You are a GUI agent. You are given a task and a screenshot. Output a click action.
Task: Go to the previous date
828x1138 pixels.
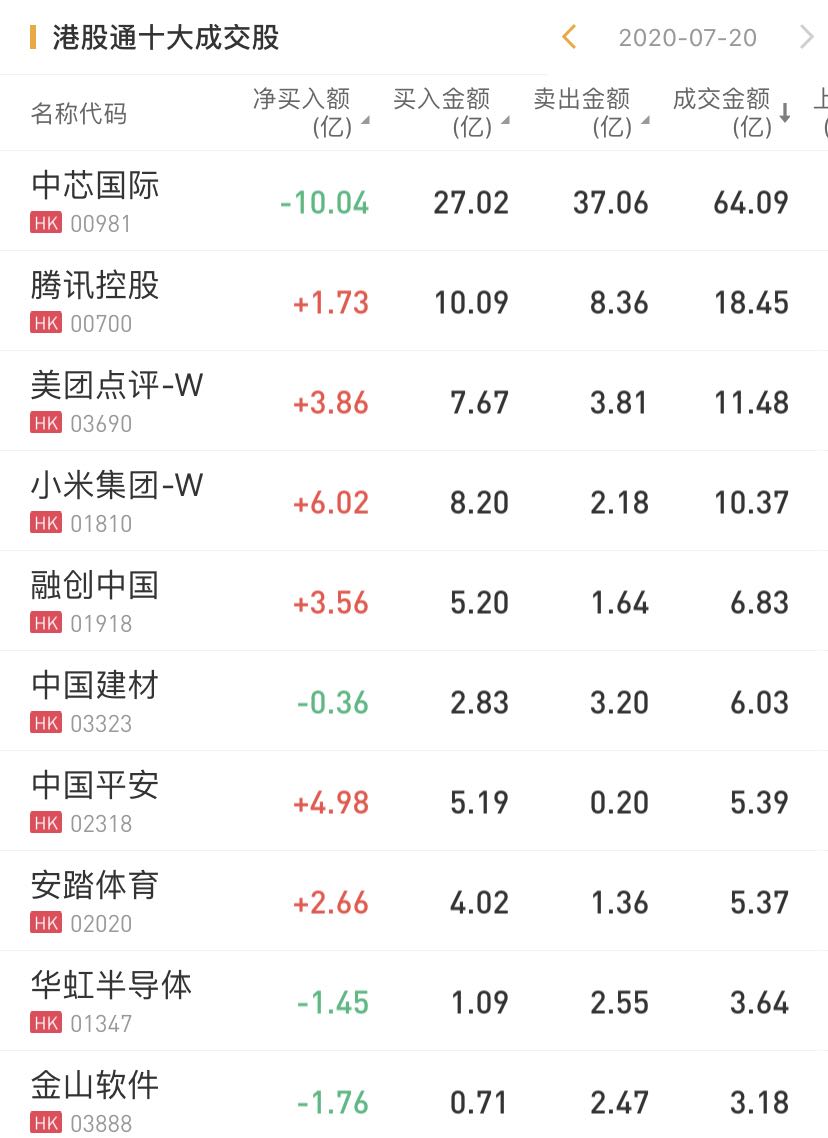[x=569, y=38]
